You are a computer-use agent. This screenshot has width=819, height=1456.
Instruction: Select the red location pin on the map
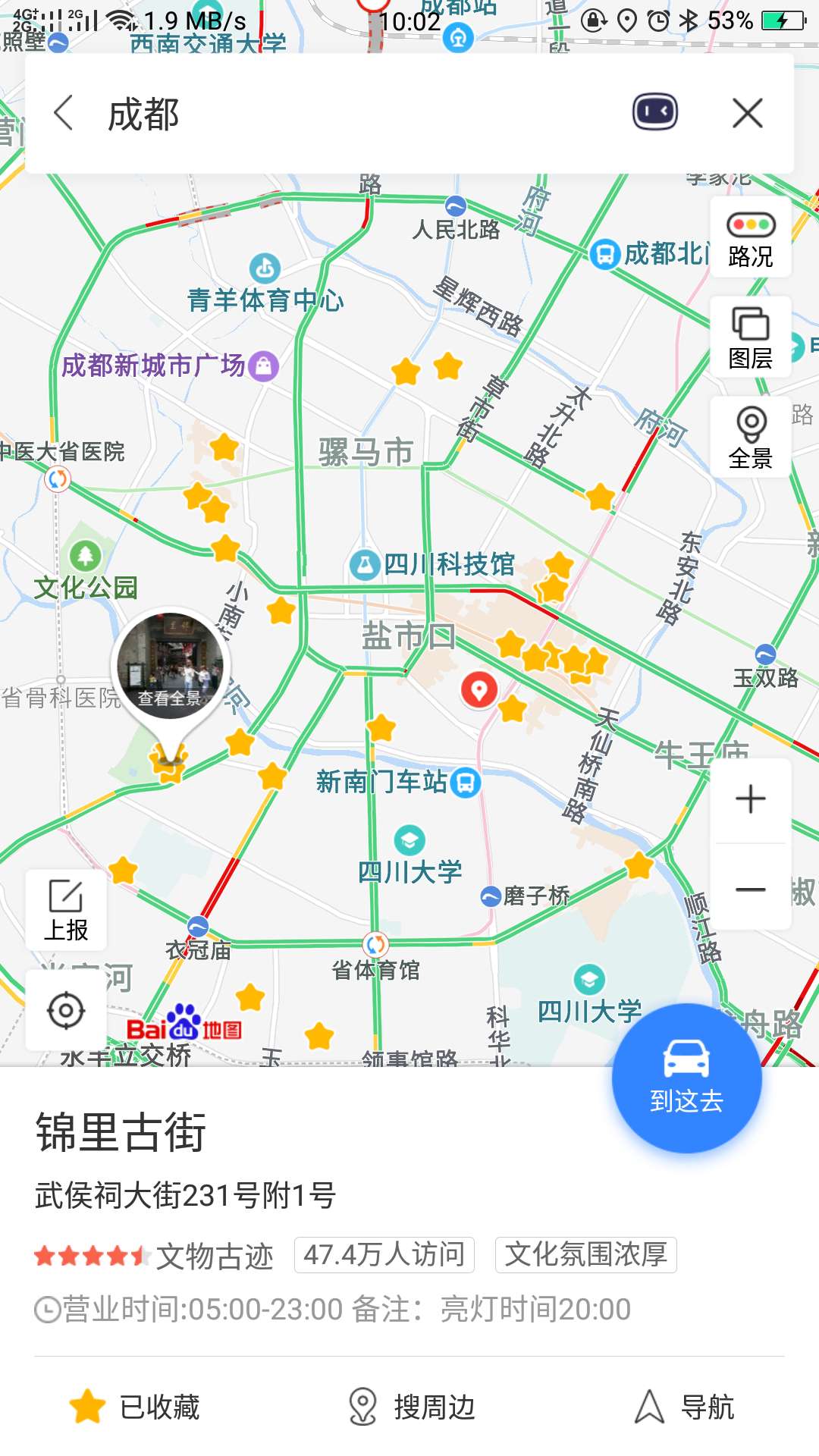point(479,690)
